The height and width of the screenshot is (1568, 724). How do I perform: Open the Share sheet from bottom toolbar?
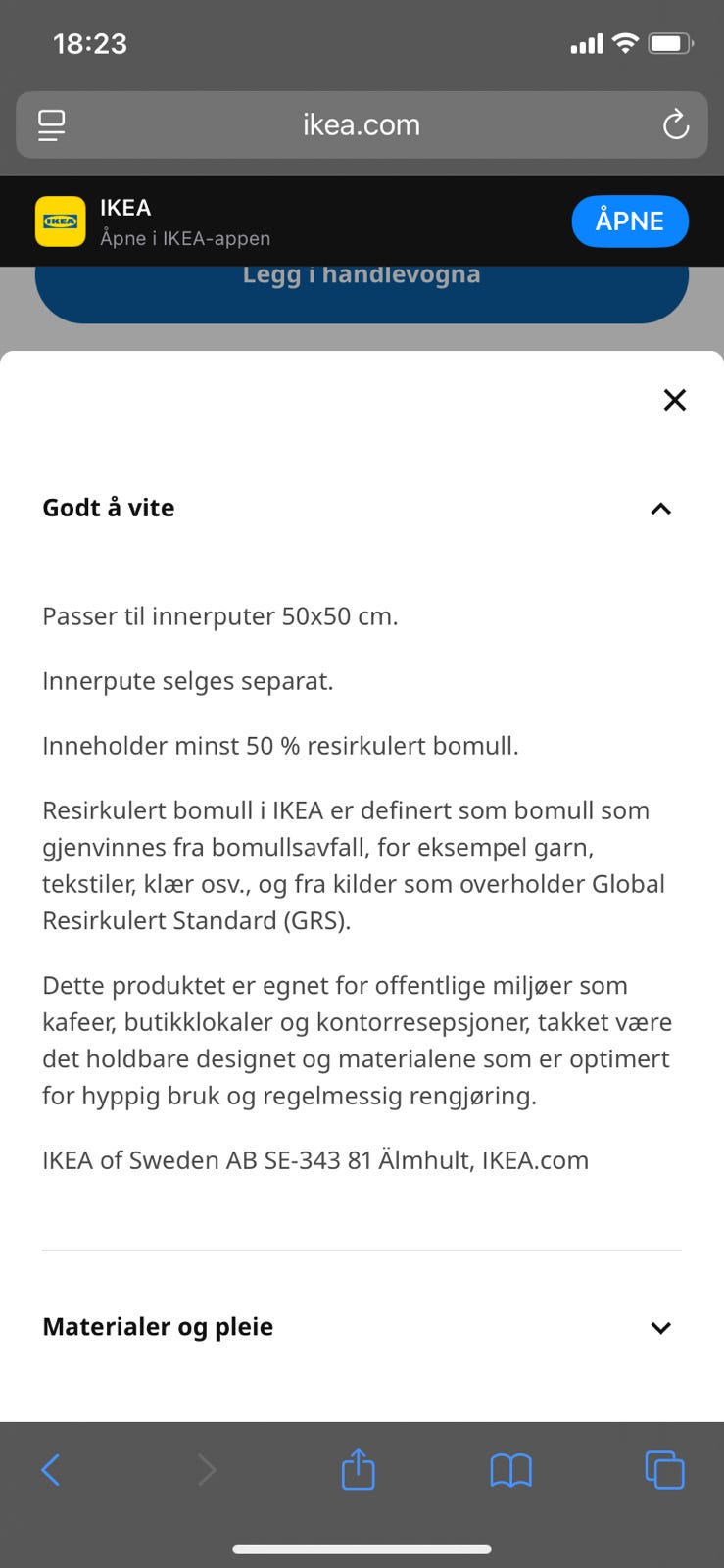point(358,1469)
